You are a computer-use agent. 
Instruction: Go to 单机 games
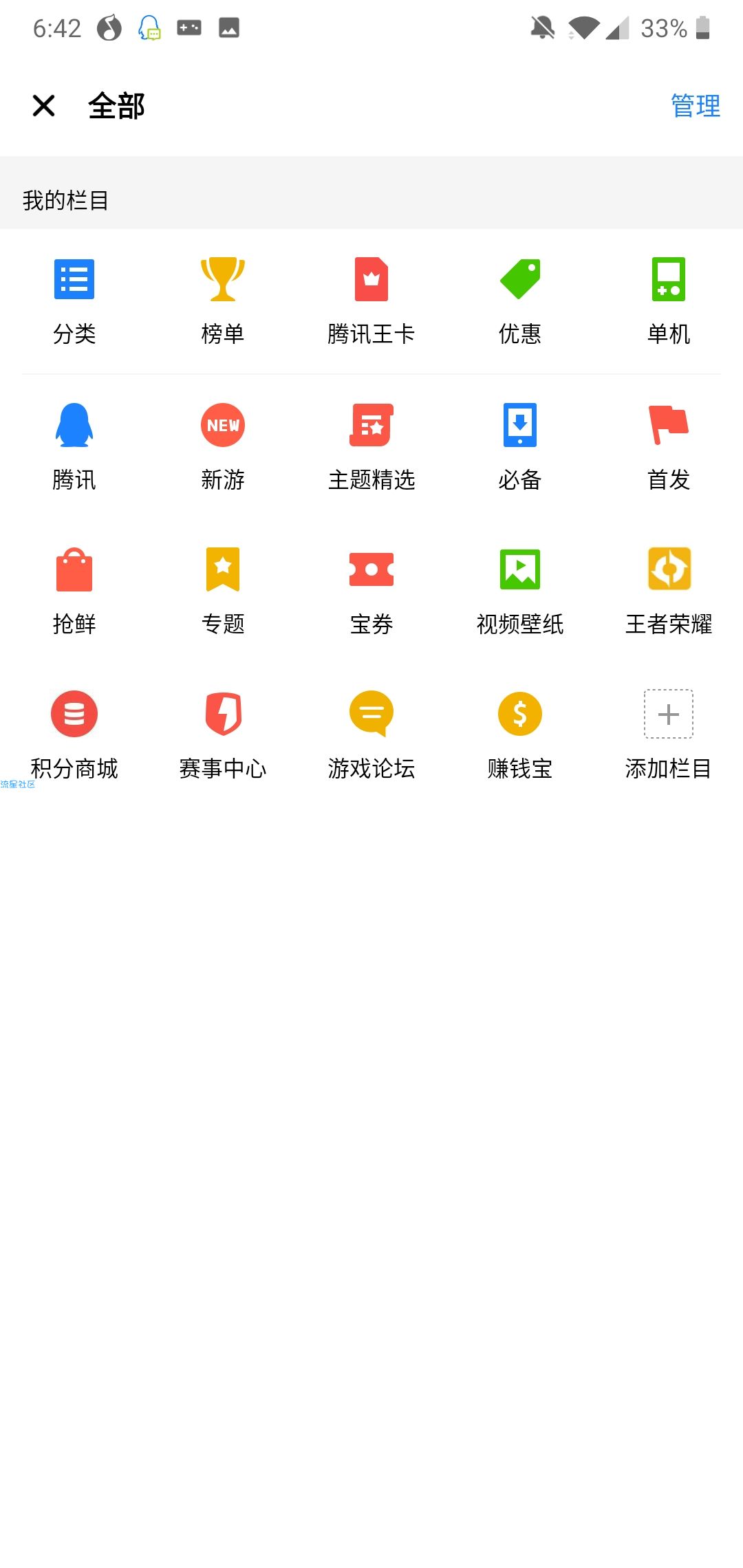click(x=669, y=301)
